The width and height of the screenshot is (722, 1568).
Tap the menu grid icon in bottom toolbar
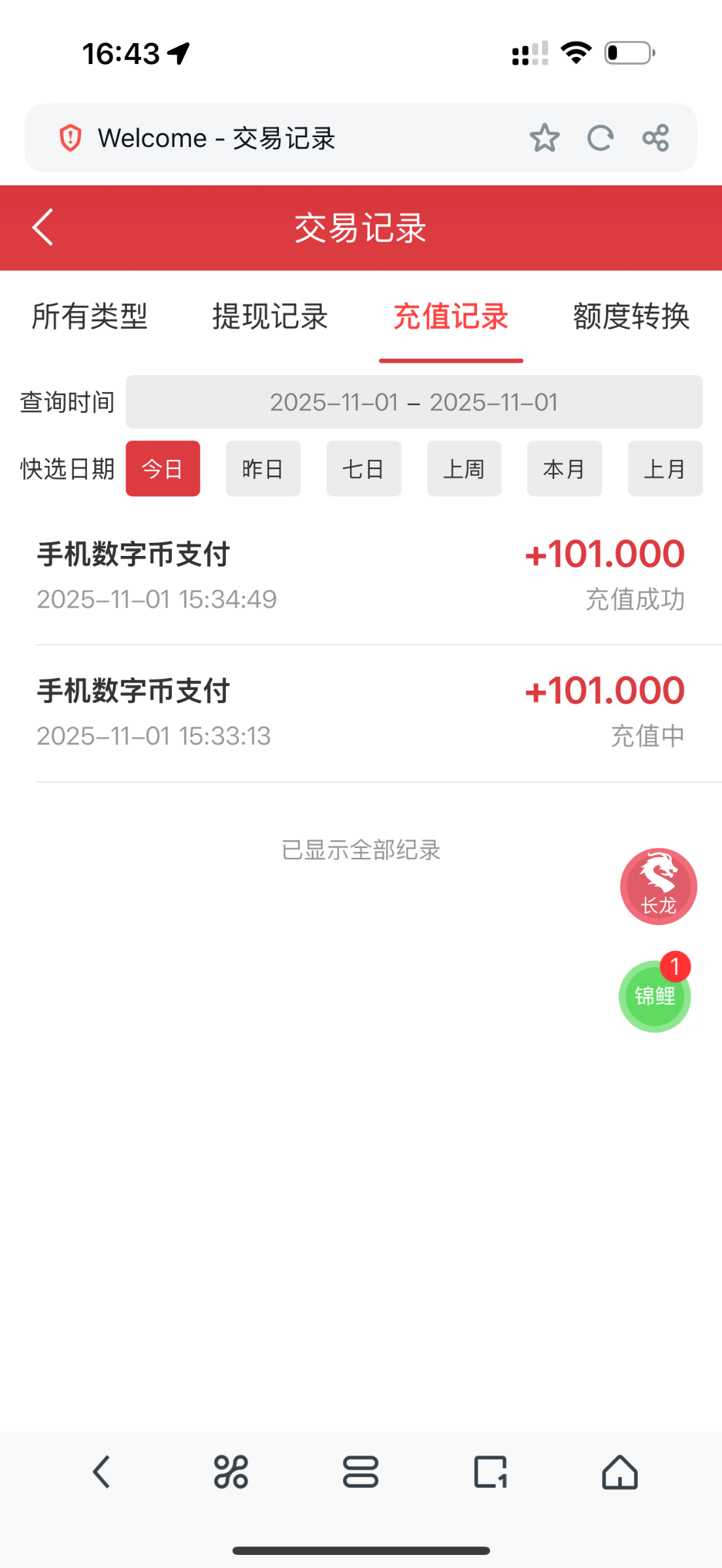tap(231, 1472)
